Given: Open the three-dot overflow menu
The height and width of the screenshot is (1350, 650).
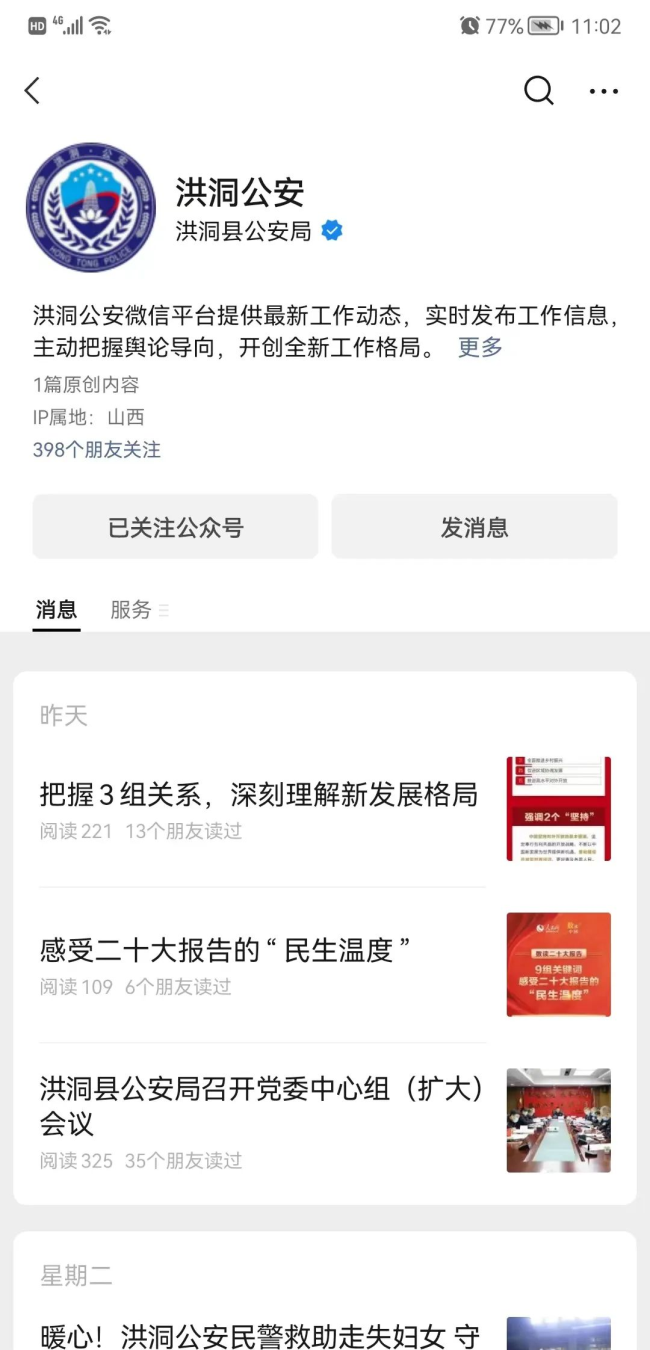Looking at the screenshot, I should 603,91.
